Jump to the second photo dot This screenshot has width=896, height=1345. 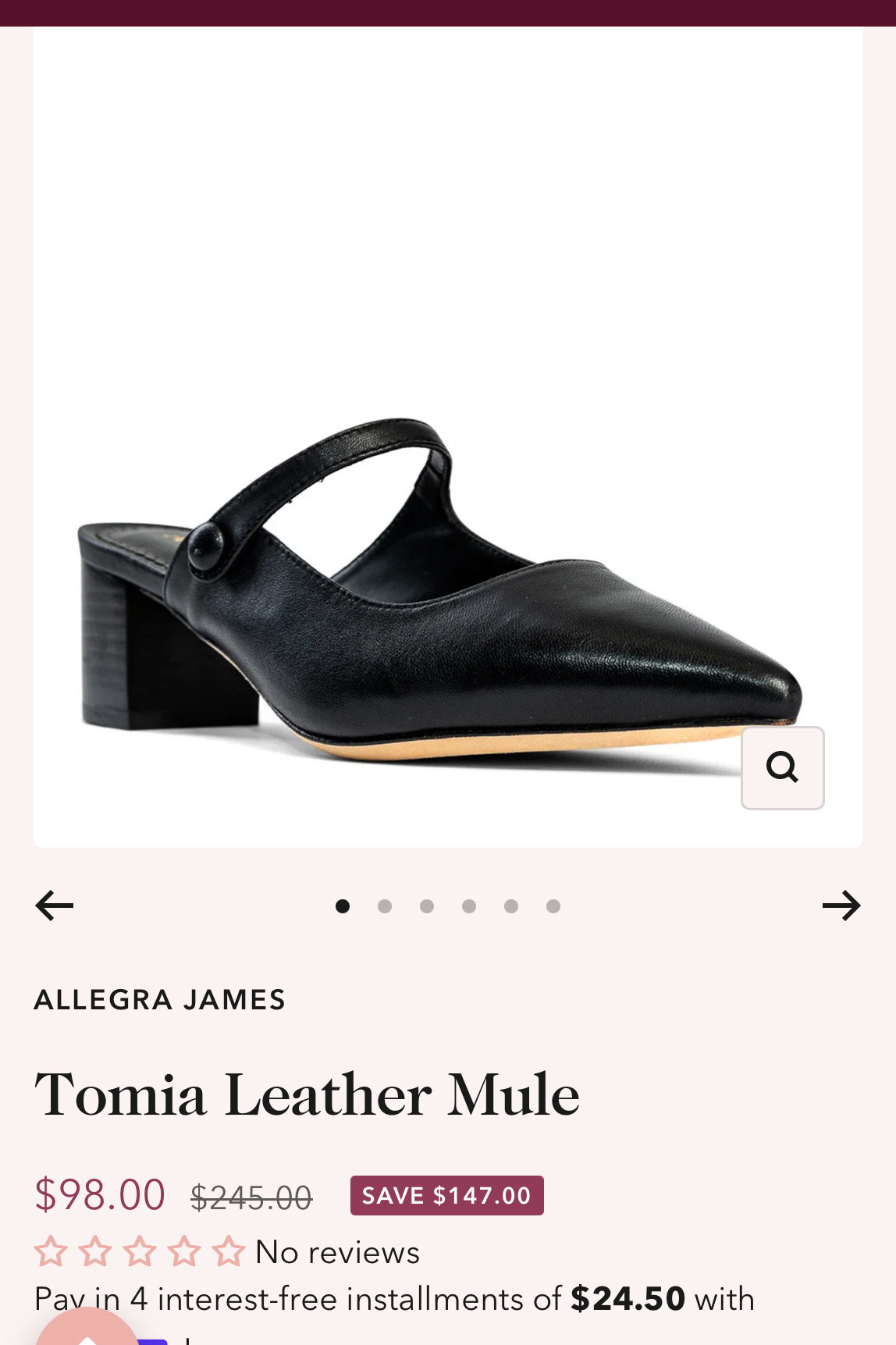(385, 906)
